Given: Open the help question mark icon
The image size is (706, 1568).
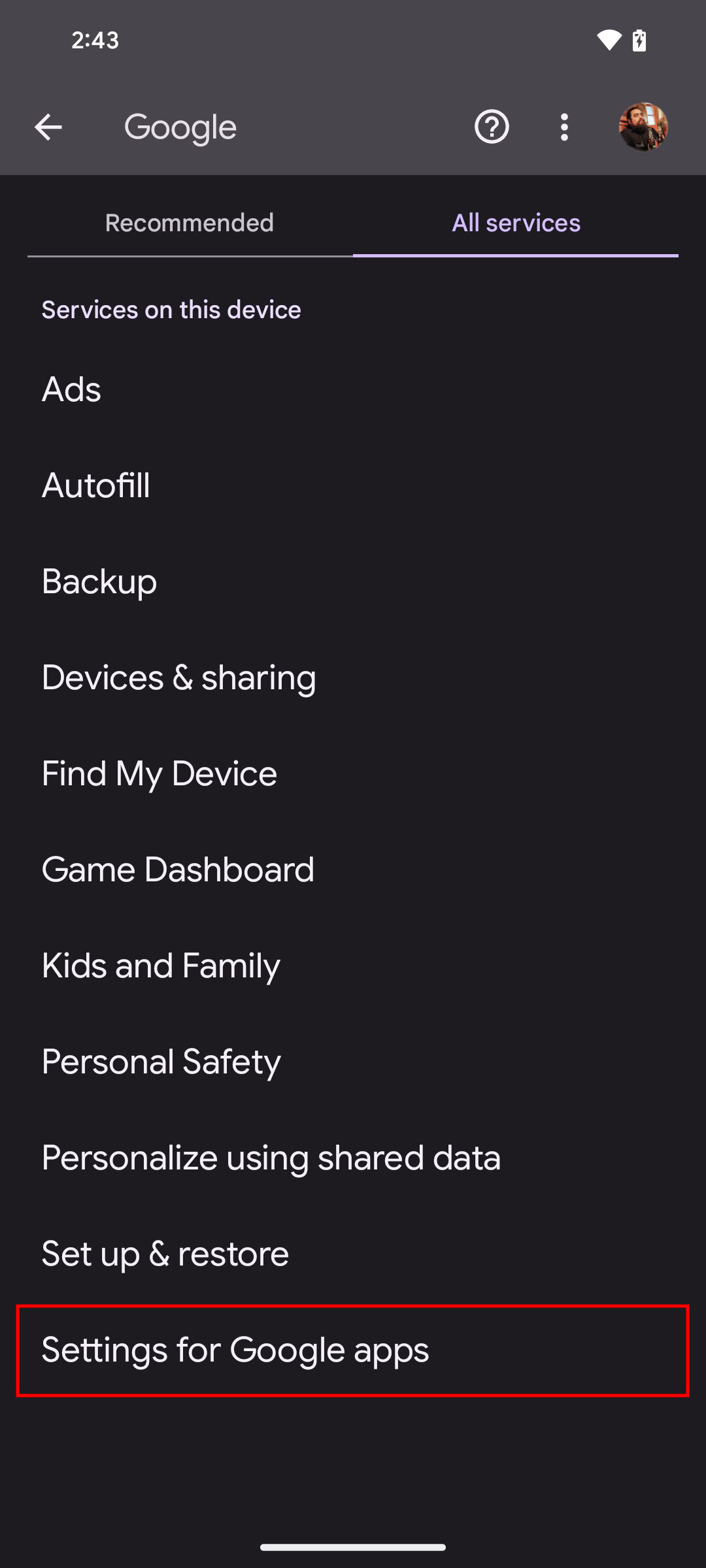Looking at the screenshot, I should pos(492,127).
